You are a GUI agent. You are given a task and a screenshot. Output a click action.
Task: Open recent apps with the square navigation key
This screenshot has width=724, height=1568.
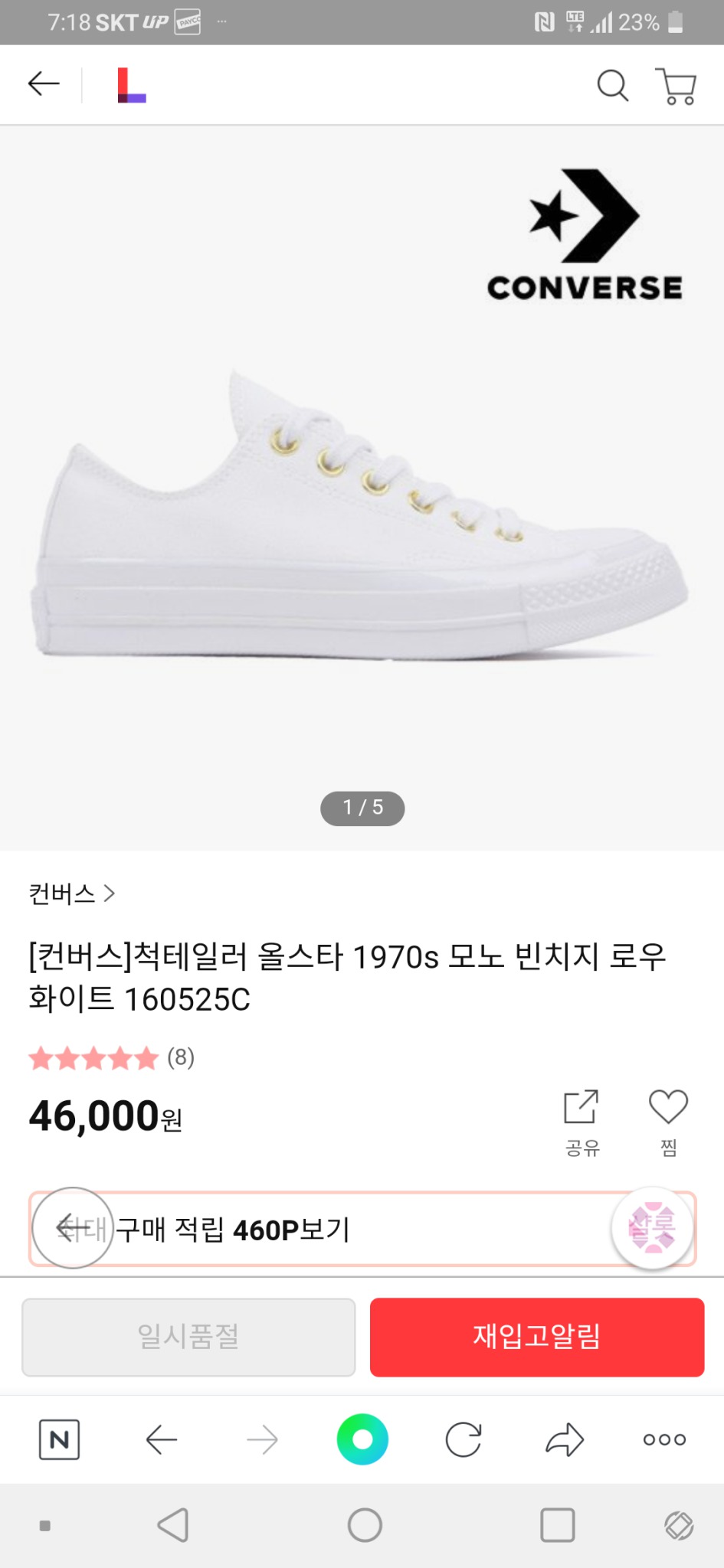coord(557,1524)
